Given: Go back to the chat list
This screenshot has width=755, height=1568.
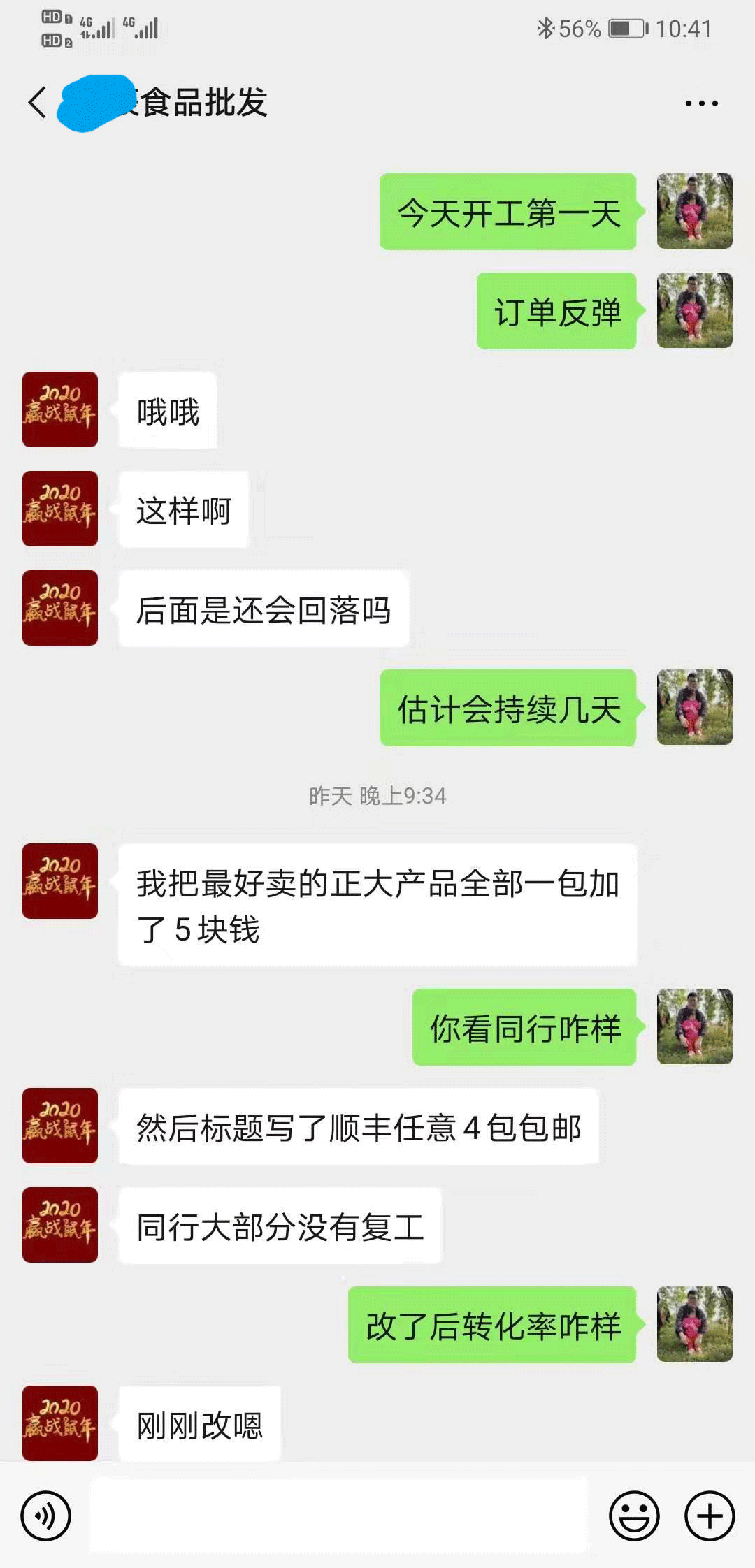Looking at the screenshot, I should pyautogui.click(x=38, y=103).
